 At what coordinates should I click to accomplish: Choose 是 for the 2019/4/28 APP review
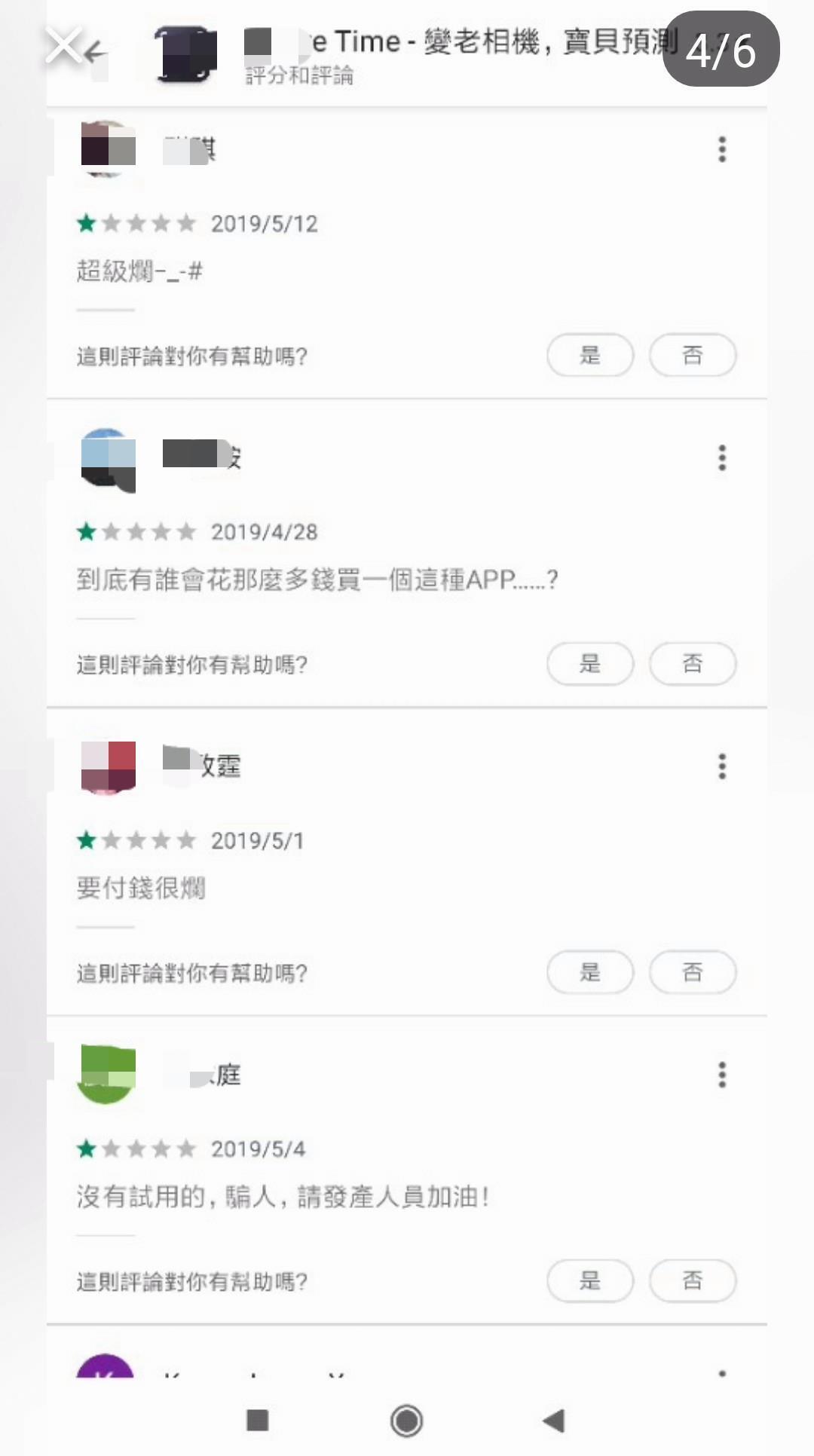(x=590, y=664)
